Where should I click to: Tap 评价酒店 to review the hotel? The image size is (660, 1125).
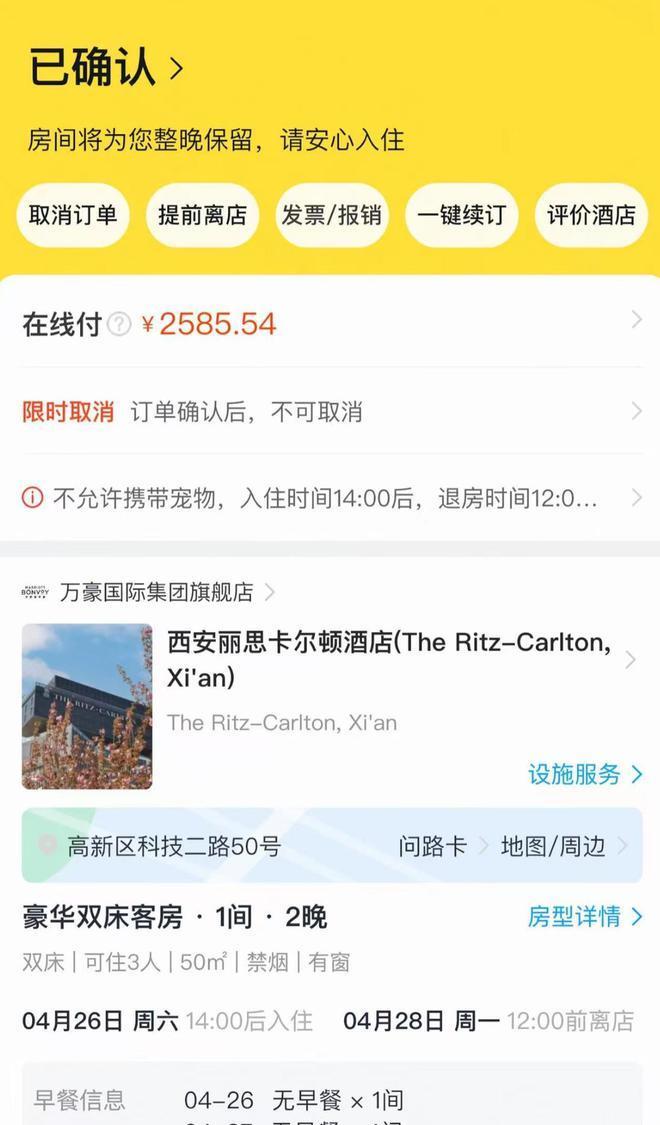[x=591, y=215]
